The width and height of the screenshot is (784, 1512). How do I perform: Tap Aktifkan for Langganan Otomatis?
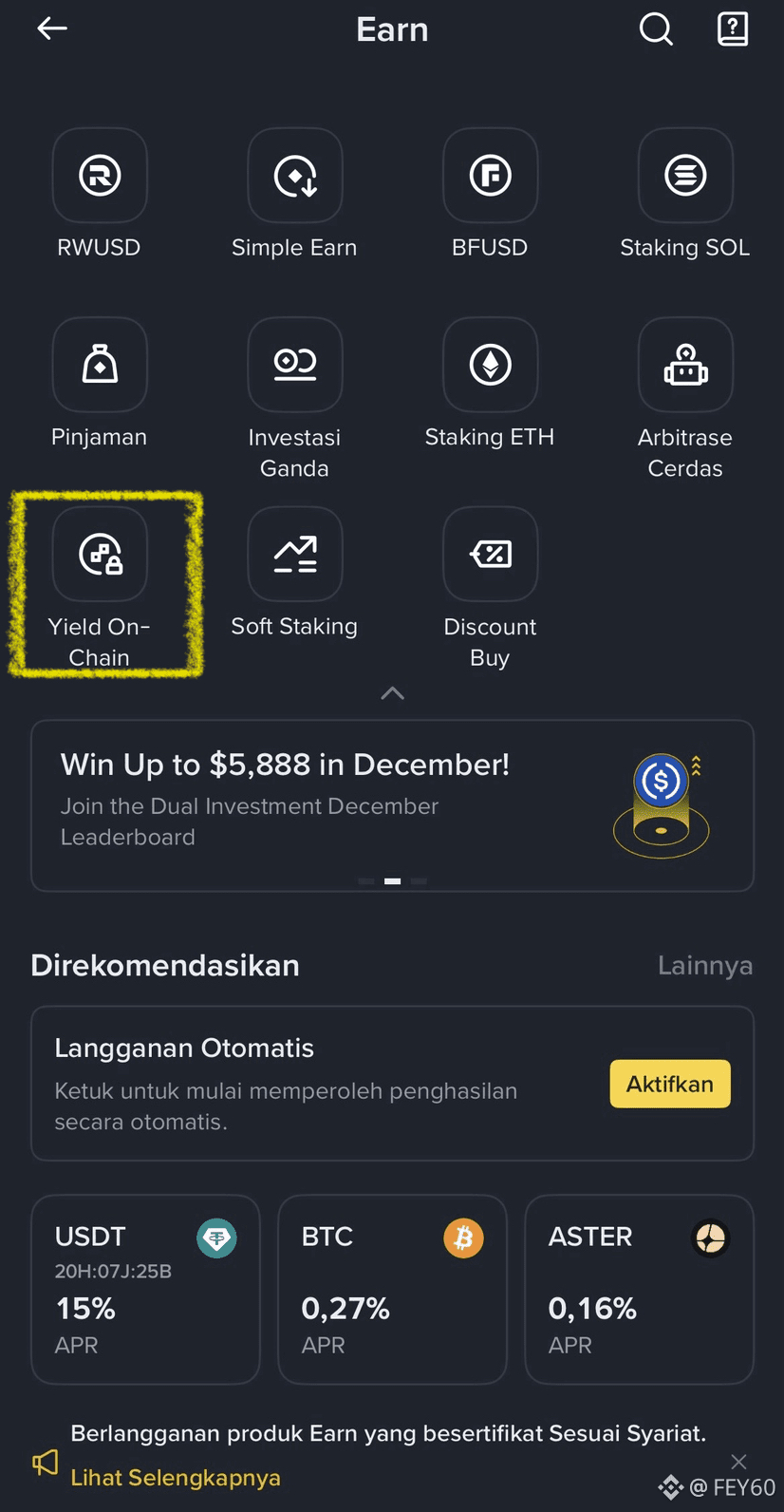(669, 1084)
